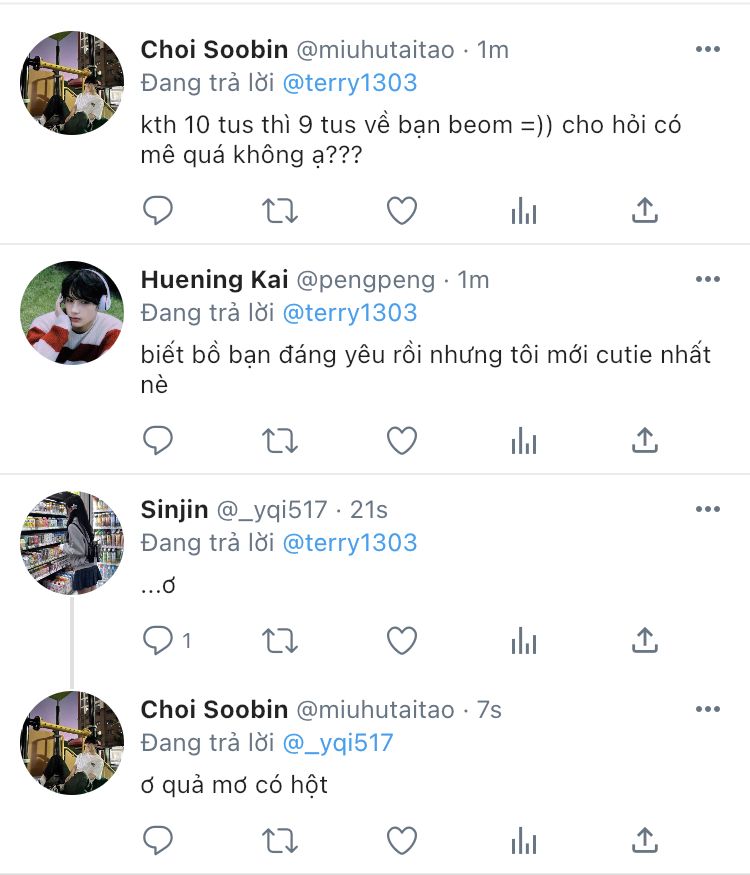Reply to Sinjin's "...ơ" tweet
Image resolution: width=750 pixels, height=875 pixels.
158,640
